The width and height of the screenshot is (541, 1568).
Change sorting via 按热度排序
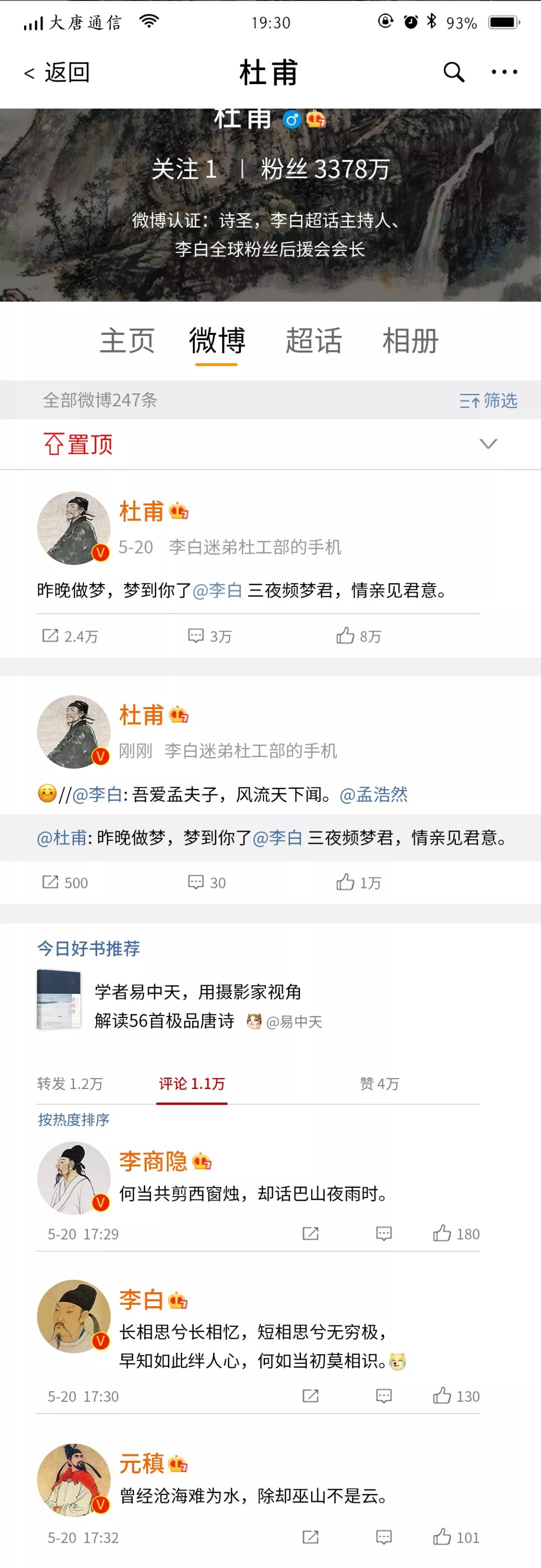[x=73, y=1120]
